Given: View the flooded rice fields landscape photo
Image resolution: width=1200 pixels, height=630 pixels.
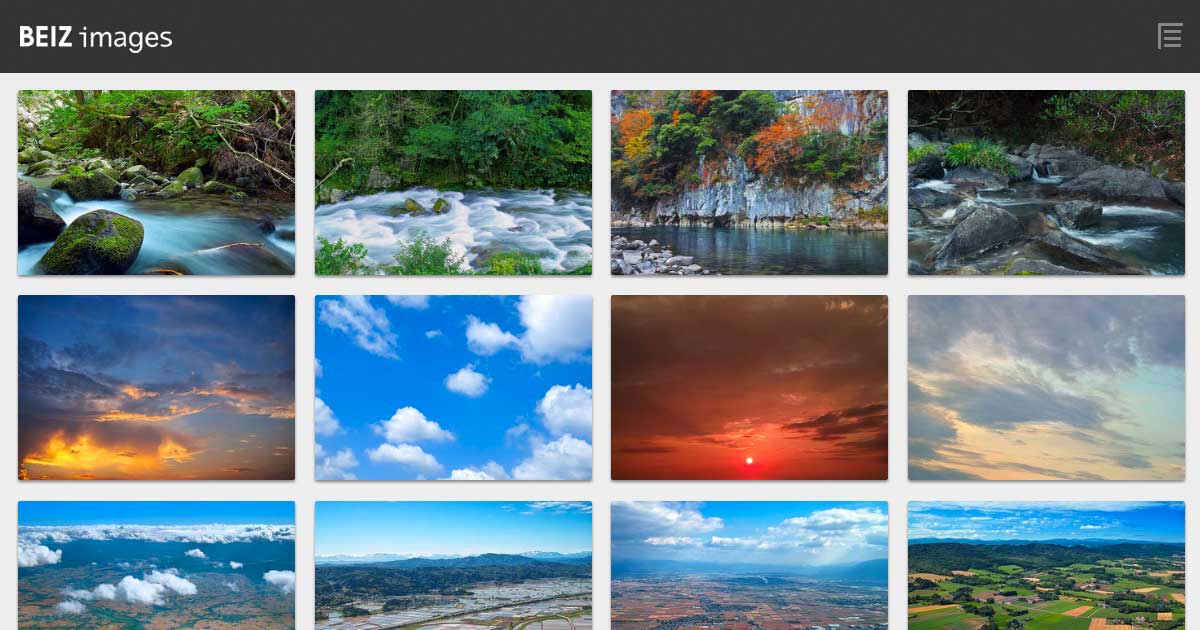Looking at the screenshot, I should pos(453,565).
